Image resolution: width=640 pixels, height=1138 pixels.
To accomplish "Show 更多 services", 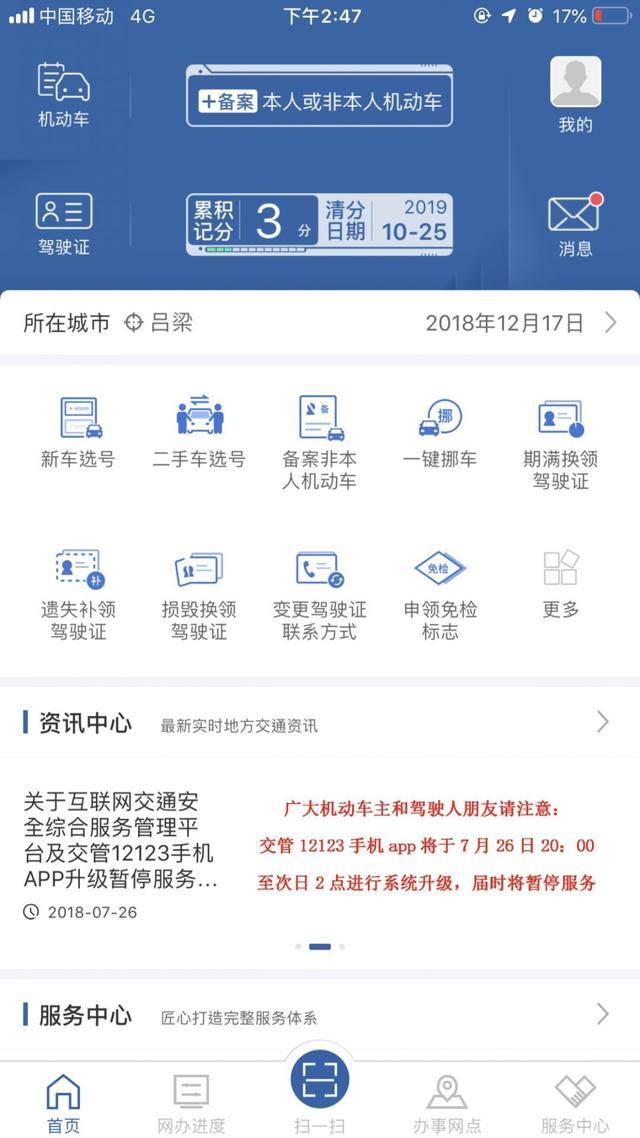I will (560, 583).
